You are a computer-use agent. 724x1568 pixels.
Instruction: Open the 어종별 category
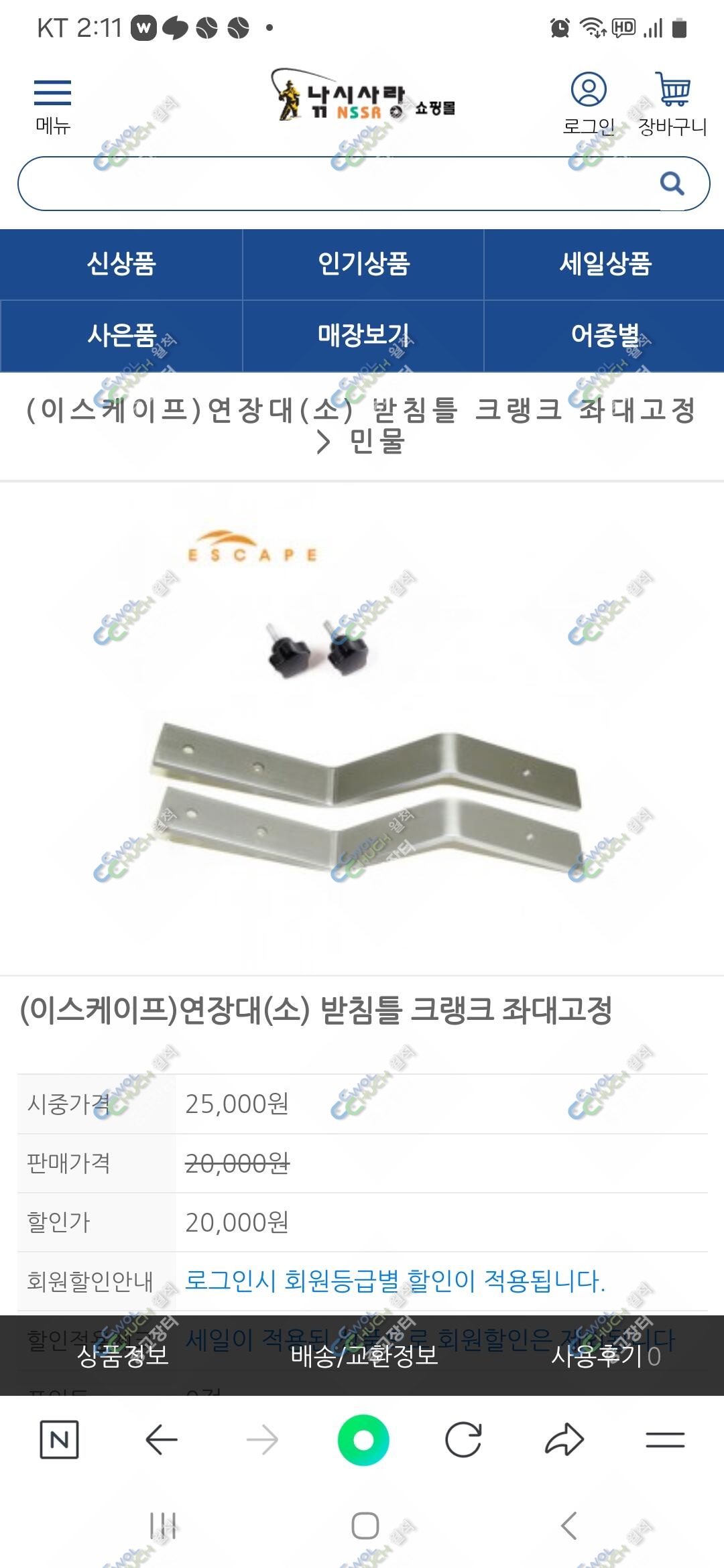605,336
